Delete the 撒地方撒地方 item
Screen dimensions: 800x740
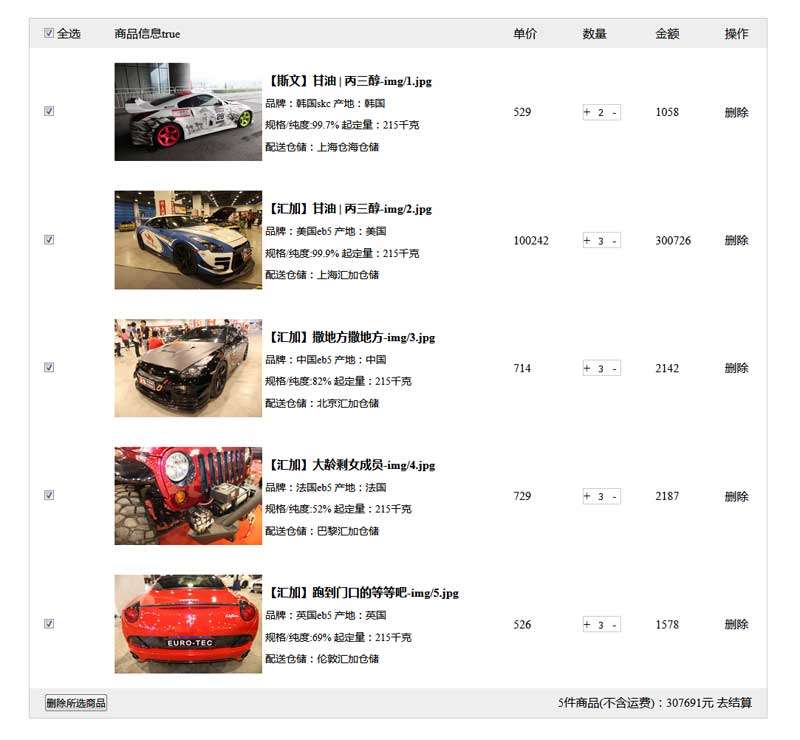pos(736,369)
